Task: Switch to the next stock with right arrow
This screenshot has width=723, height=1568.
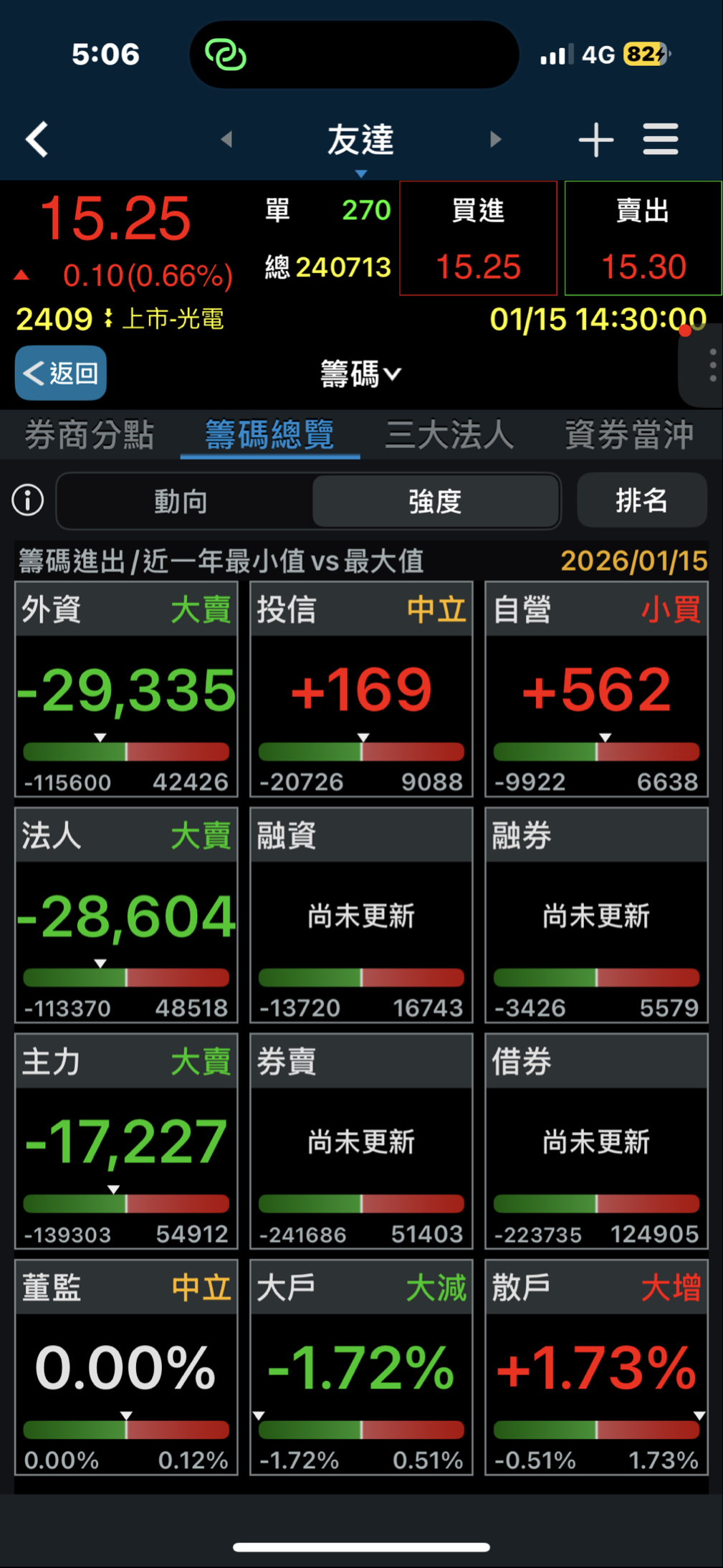Action: (495, 138)
